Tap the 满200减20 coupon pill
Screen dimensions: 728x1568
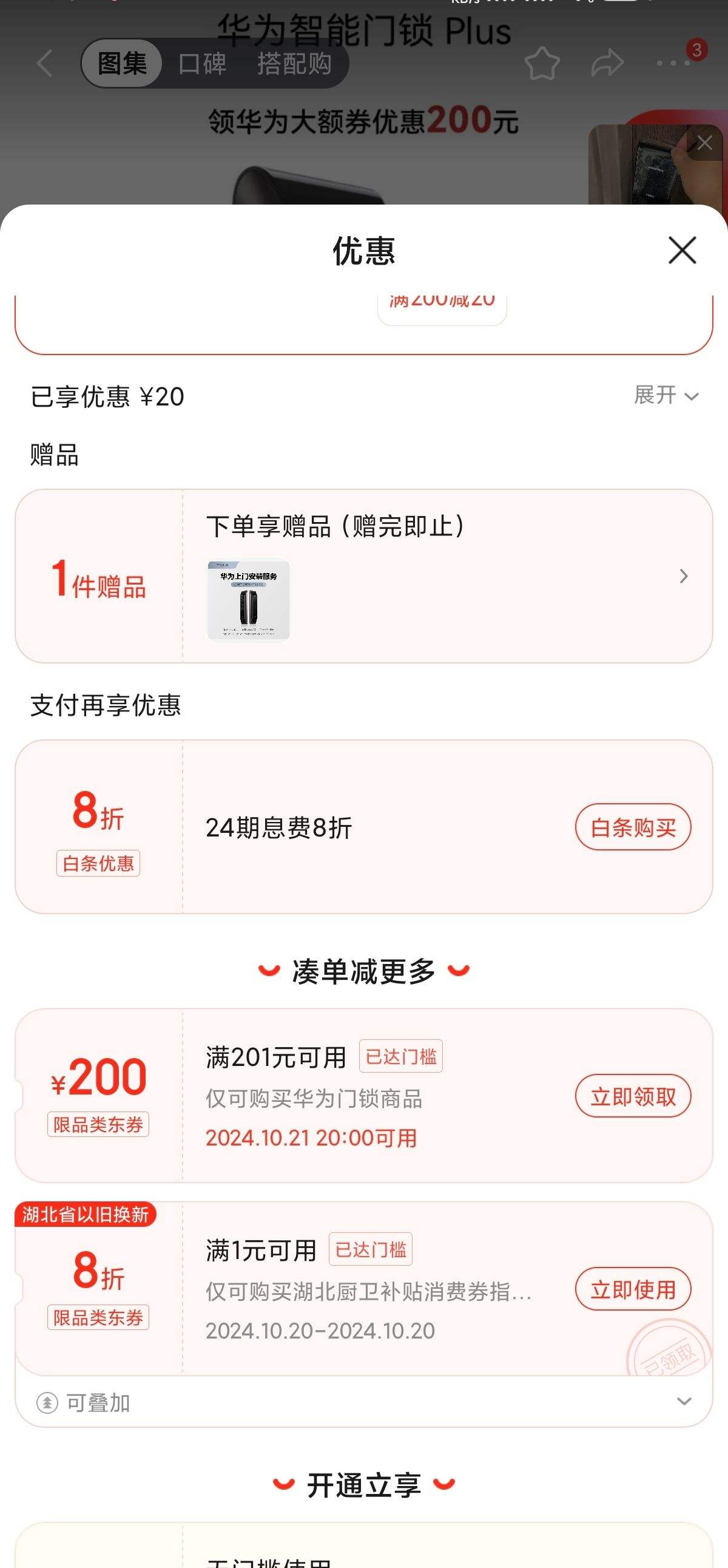442,300
